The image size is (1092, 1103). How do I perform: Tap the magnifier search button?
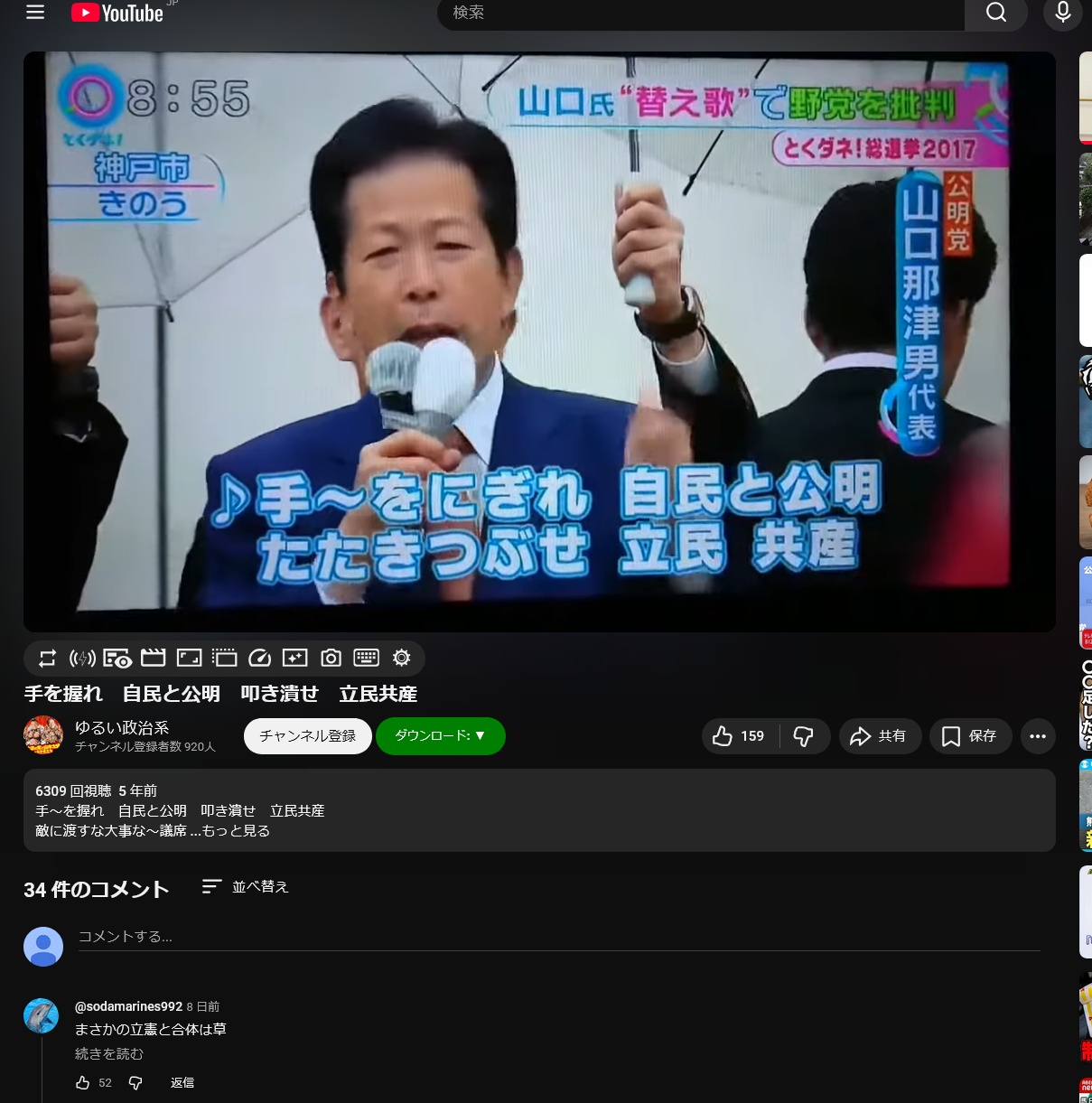tap(995, 13)
